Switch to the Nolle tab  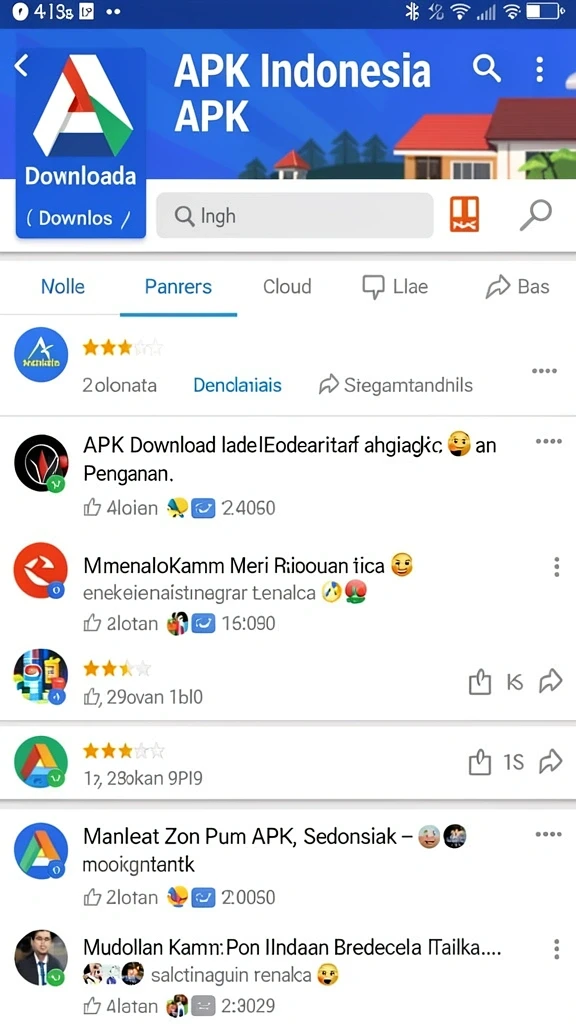[63, 286]
